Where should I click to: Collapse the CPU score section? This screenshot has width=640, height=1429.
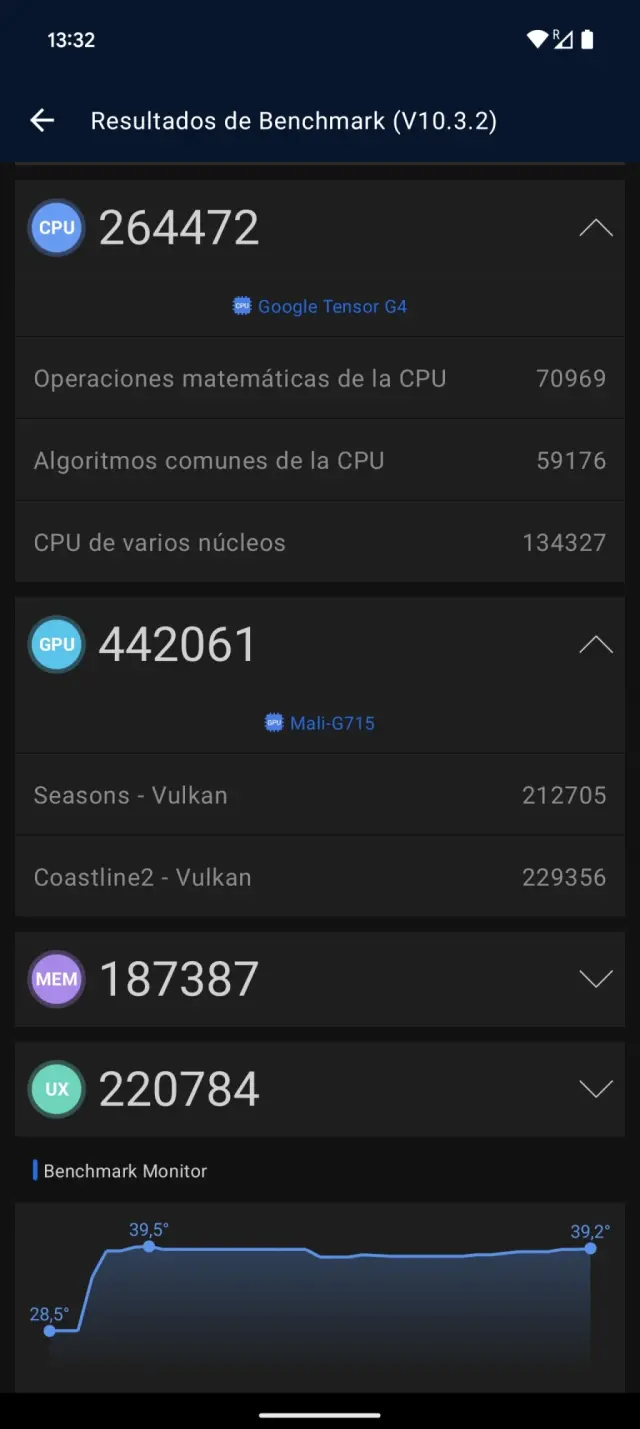click(596, 228)
